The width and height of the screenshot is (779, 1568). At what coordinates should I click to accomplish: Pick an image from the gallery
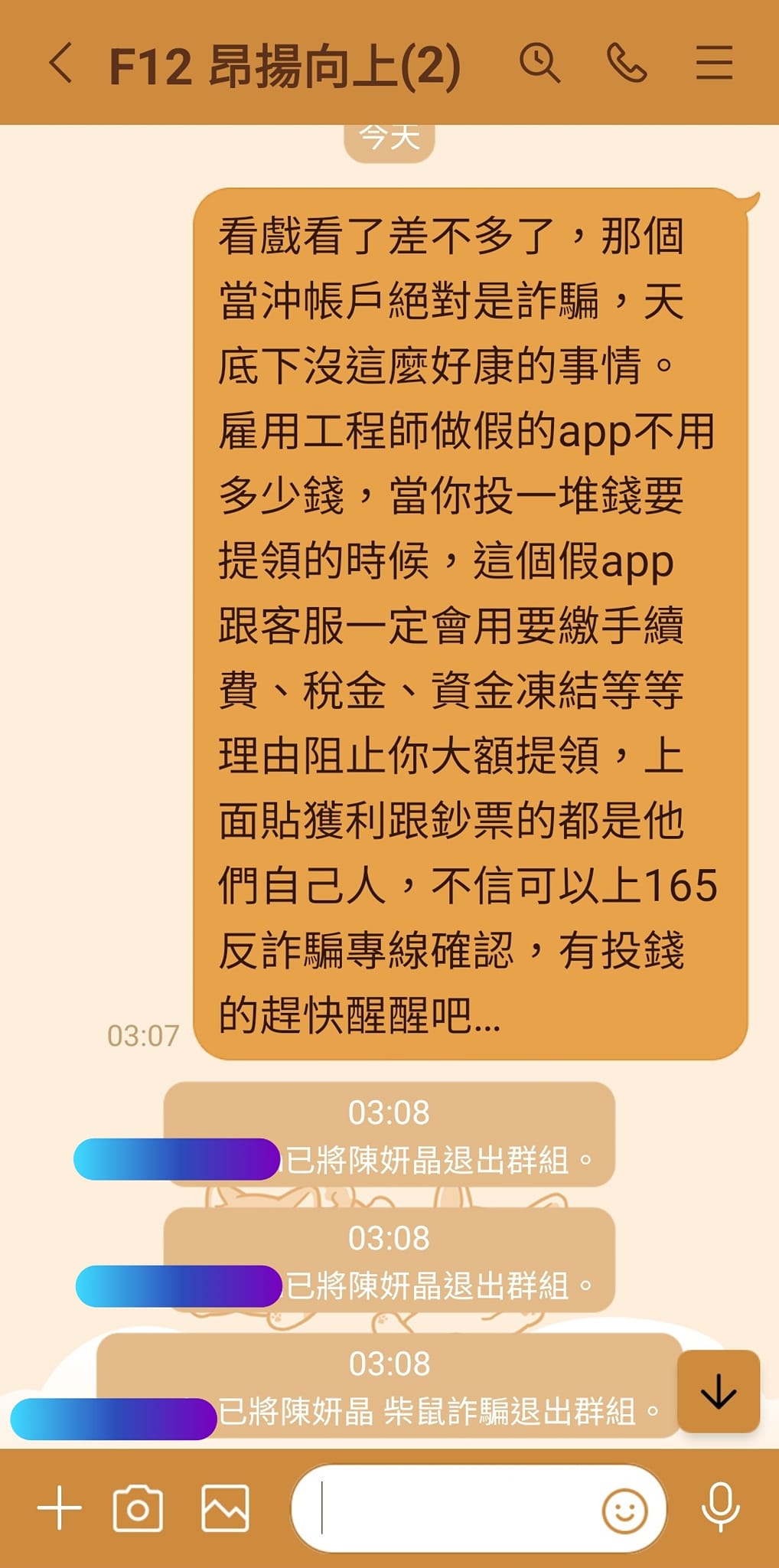click(x=225, y=1508)
